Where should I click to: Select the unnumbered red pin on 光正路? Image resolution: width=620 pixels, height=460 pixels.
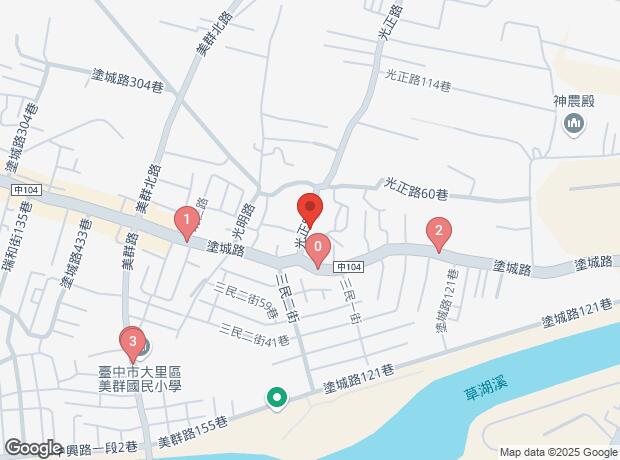click(309, 208)
